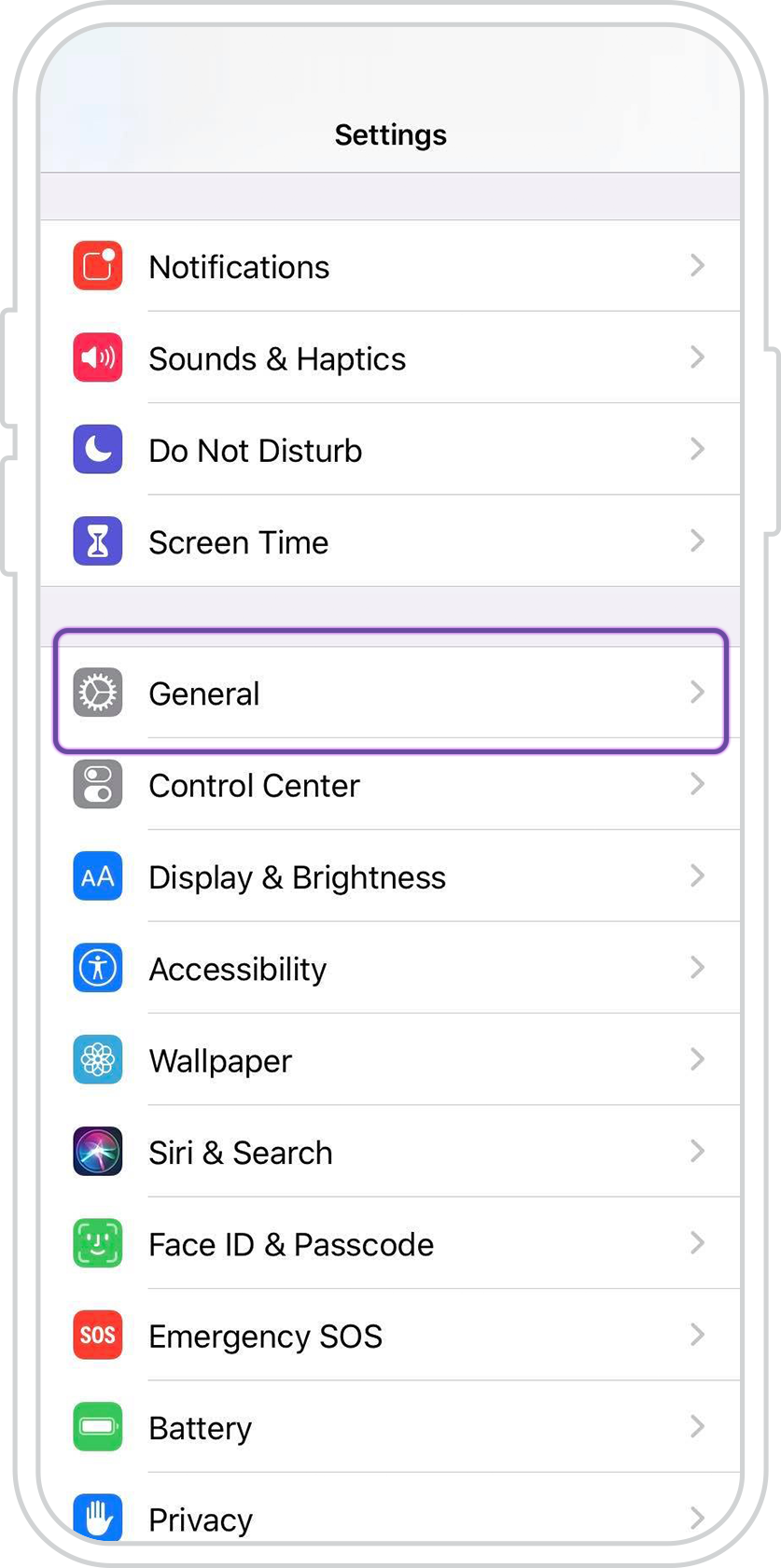Screen dimensions: 781x1568
Task: Go to Accessibility settings
Action: (390, 968)
